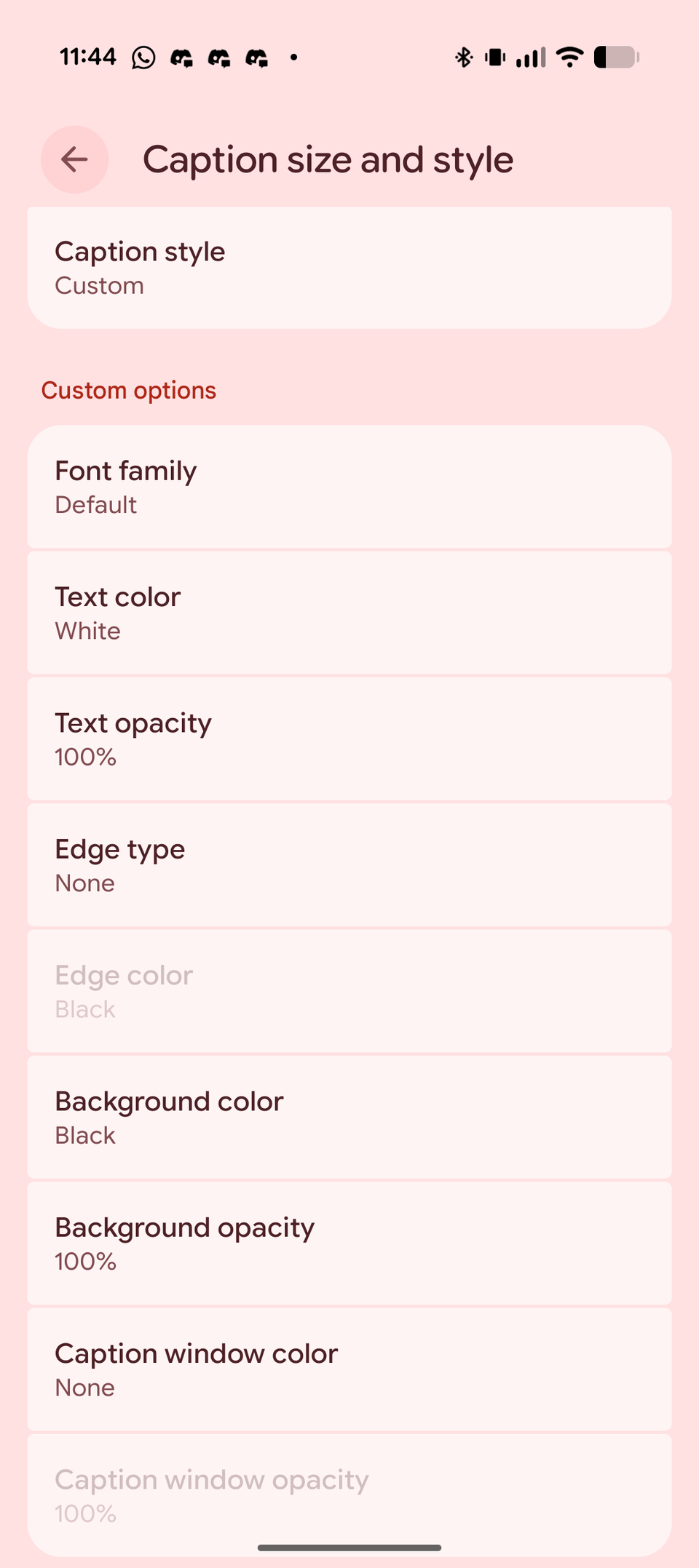Screen dimensions: 699x1568
Task: Tap the battery indicator icon
Action: pyautogui.click(x=615, y=56)
